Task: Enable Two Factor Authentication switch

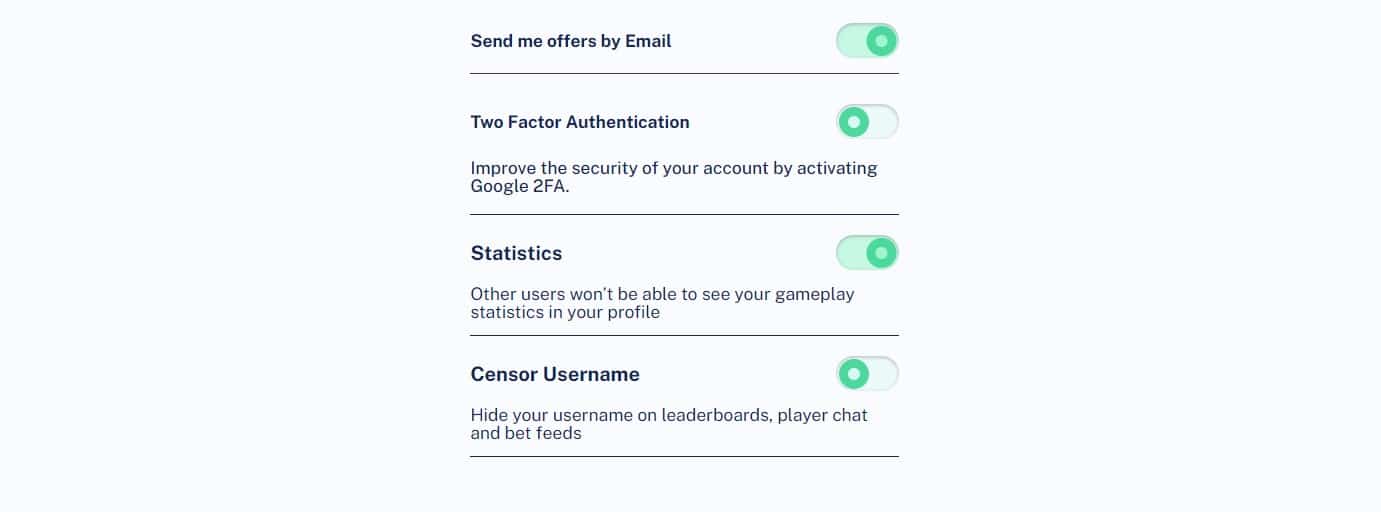Action: [x=867, y=122]
